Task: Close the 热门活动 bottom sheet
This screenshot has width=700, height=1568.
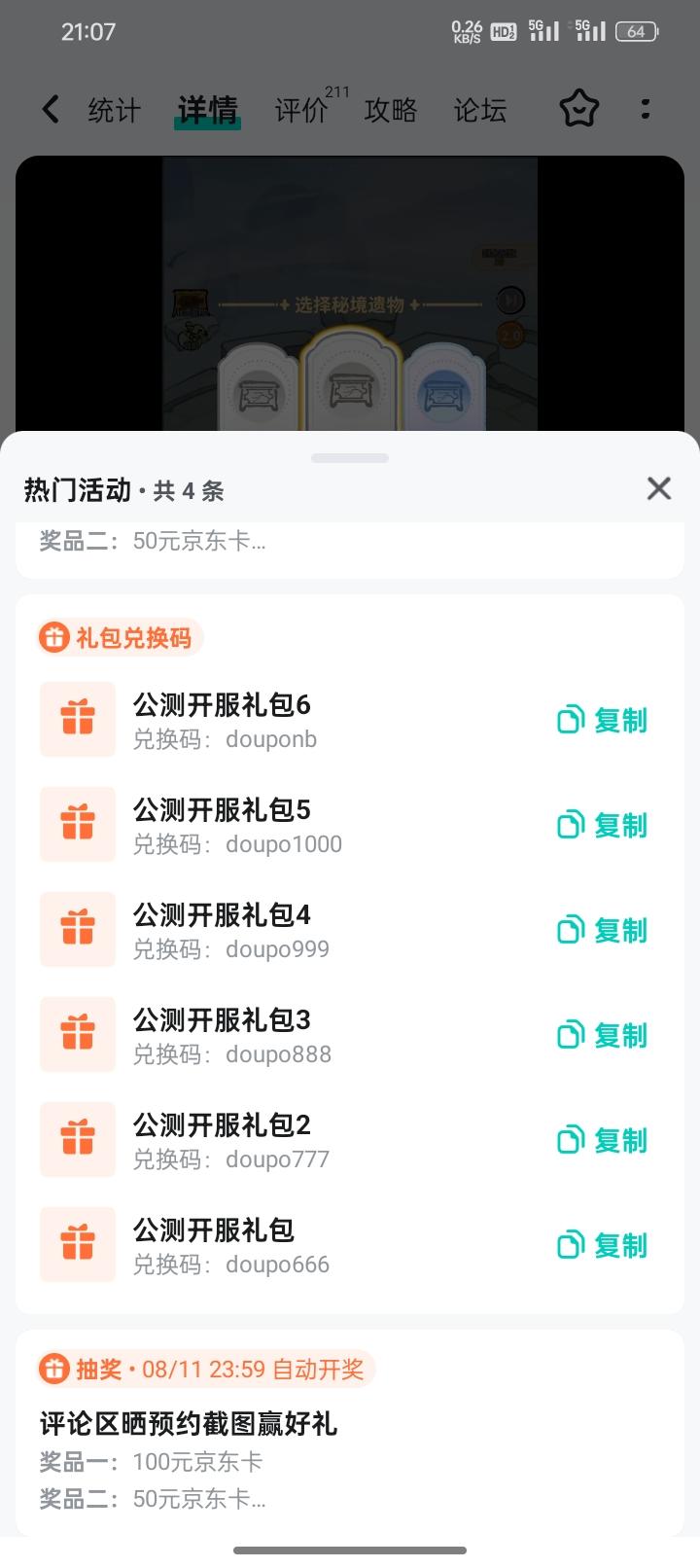Action: pyautogui.click(x=658, y=488)
